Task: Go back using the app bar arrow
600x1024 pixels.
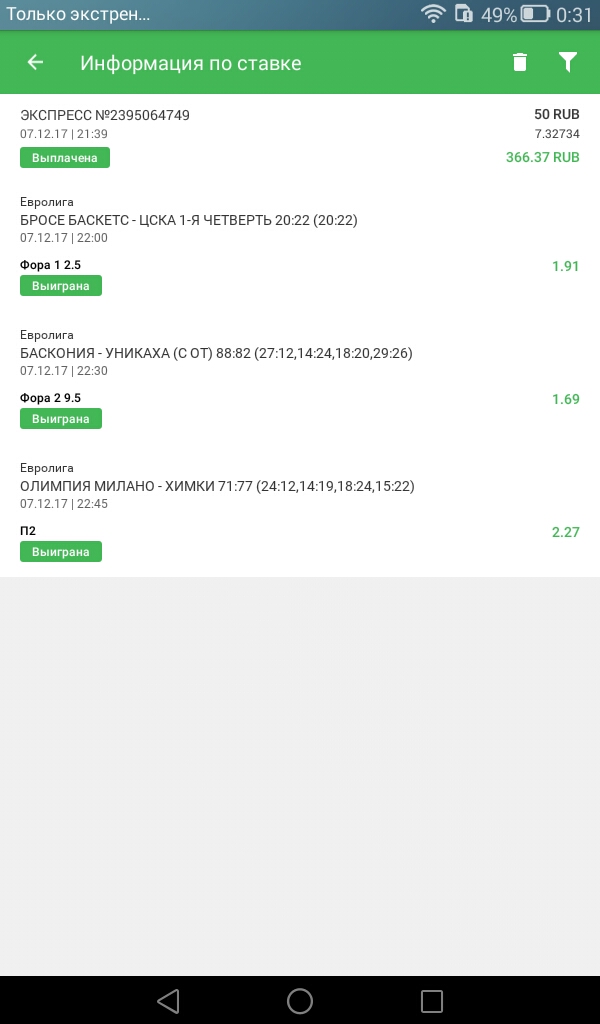Action: 35,63
